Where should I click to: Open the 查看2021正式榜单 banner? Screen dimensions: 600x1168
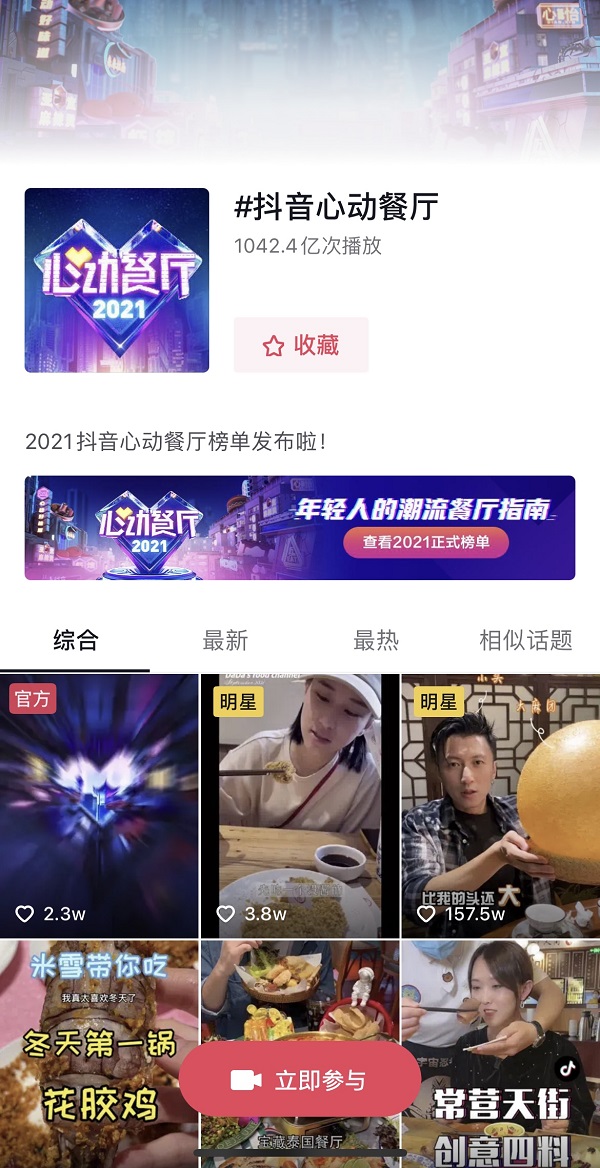pos(426,542)
